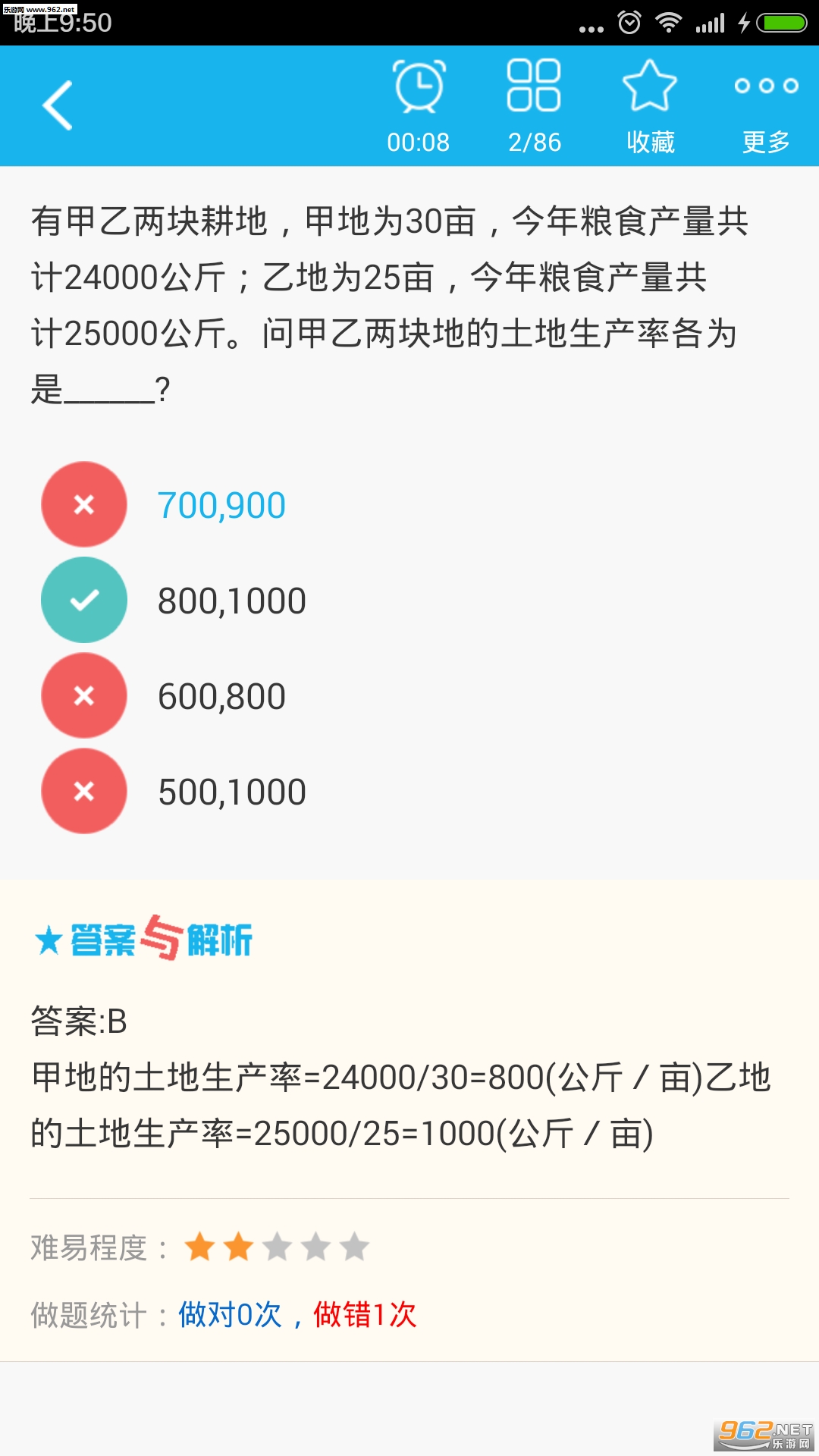This screenshot has height=1456, width=819.
Task: Favorite this question with 收藏 star
Action: click(x=650, y=106)
